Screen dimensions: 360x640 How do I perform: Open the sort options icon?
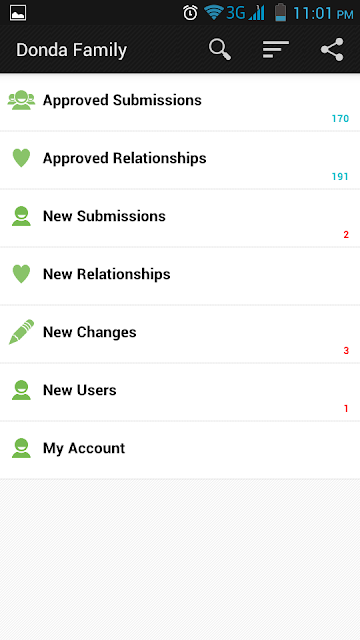(276, 49)
